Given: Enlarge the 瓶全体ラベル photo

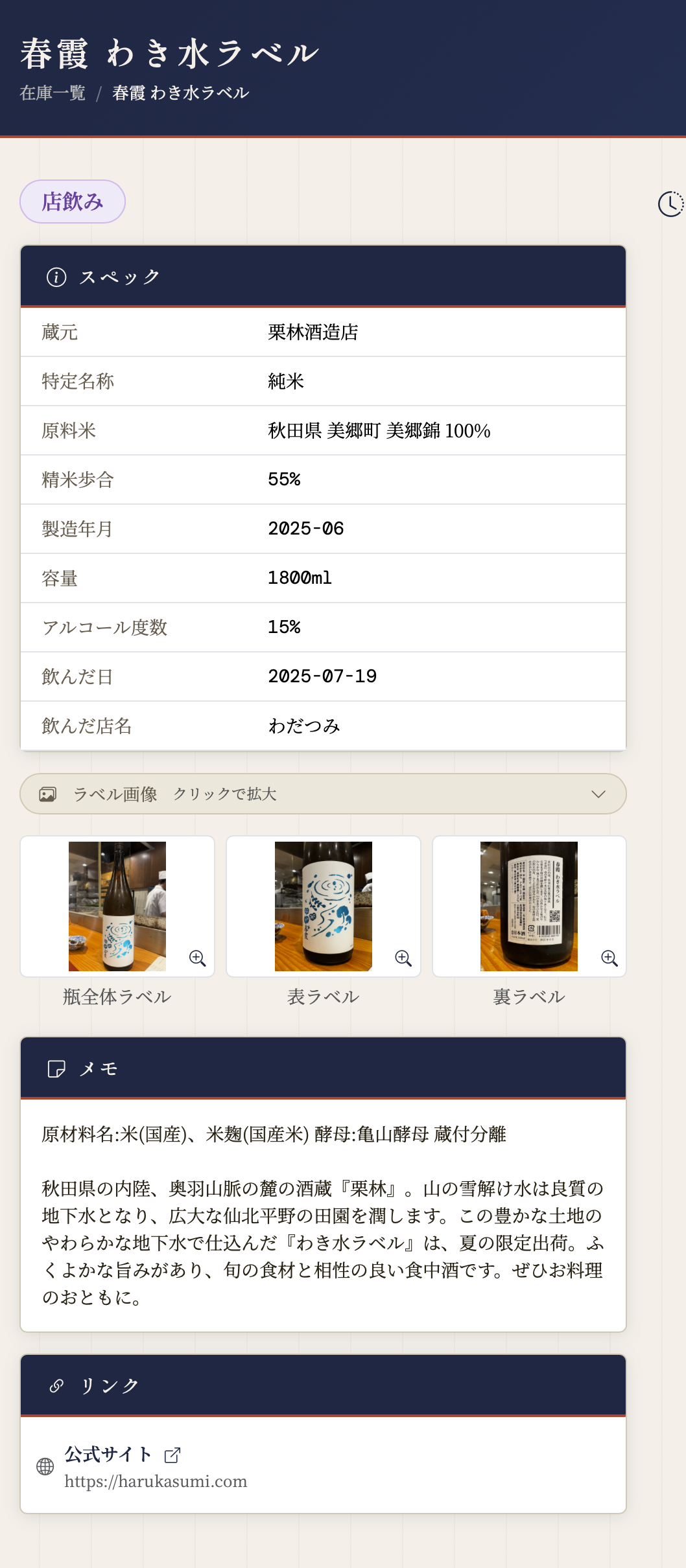Looking at the screenshot, I should tap(117, 906).
